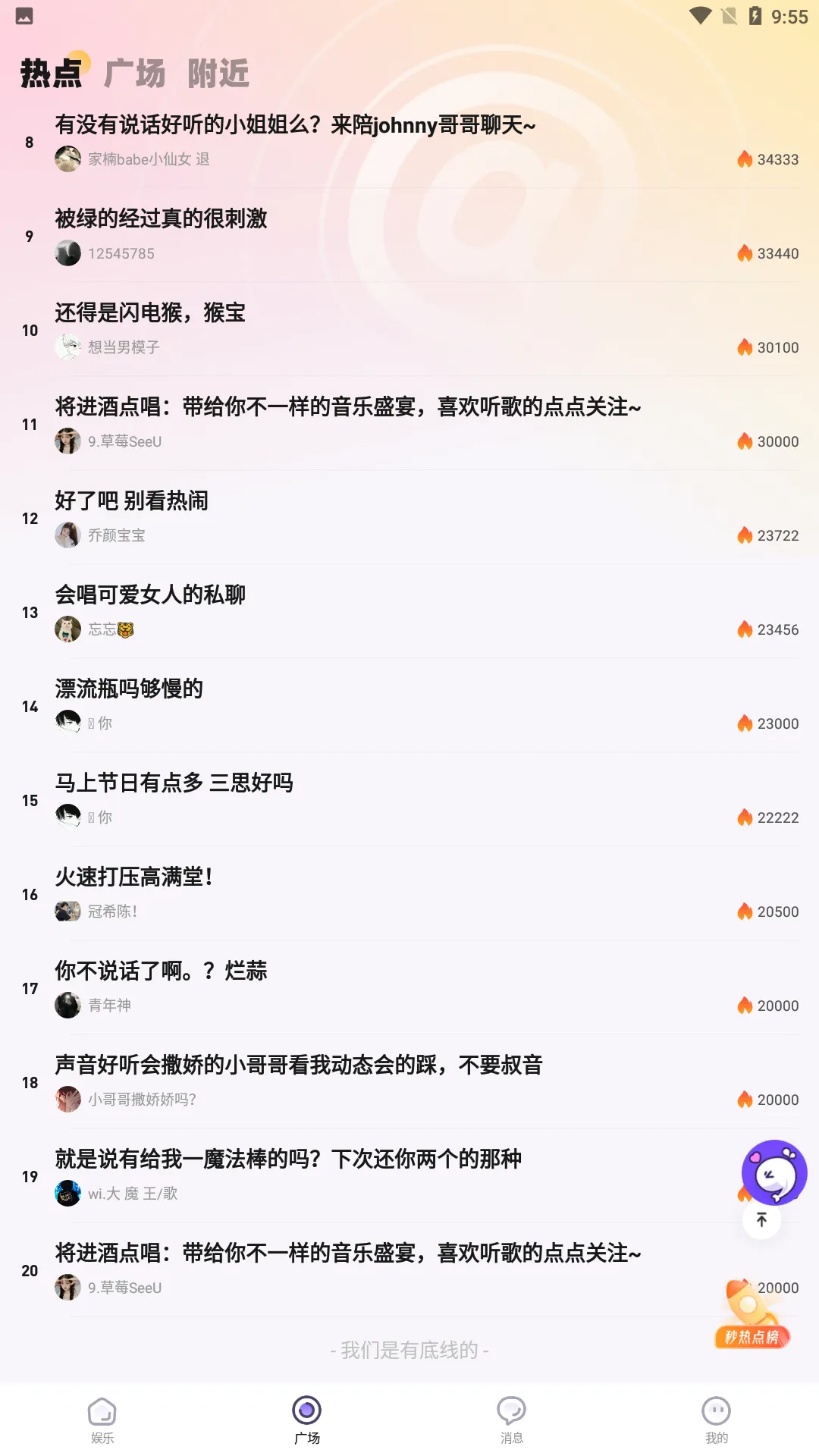The width and height of the screenshot is (819, 1456).
Task: Jump back to top with the arrow button
Action: click(x=761, y=1219)
